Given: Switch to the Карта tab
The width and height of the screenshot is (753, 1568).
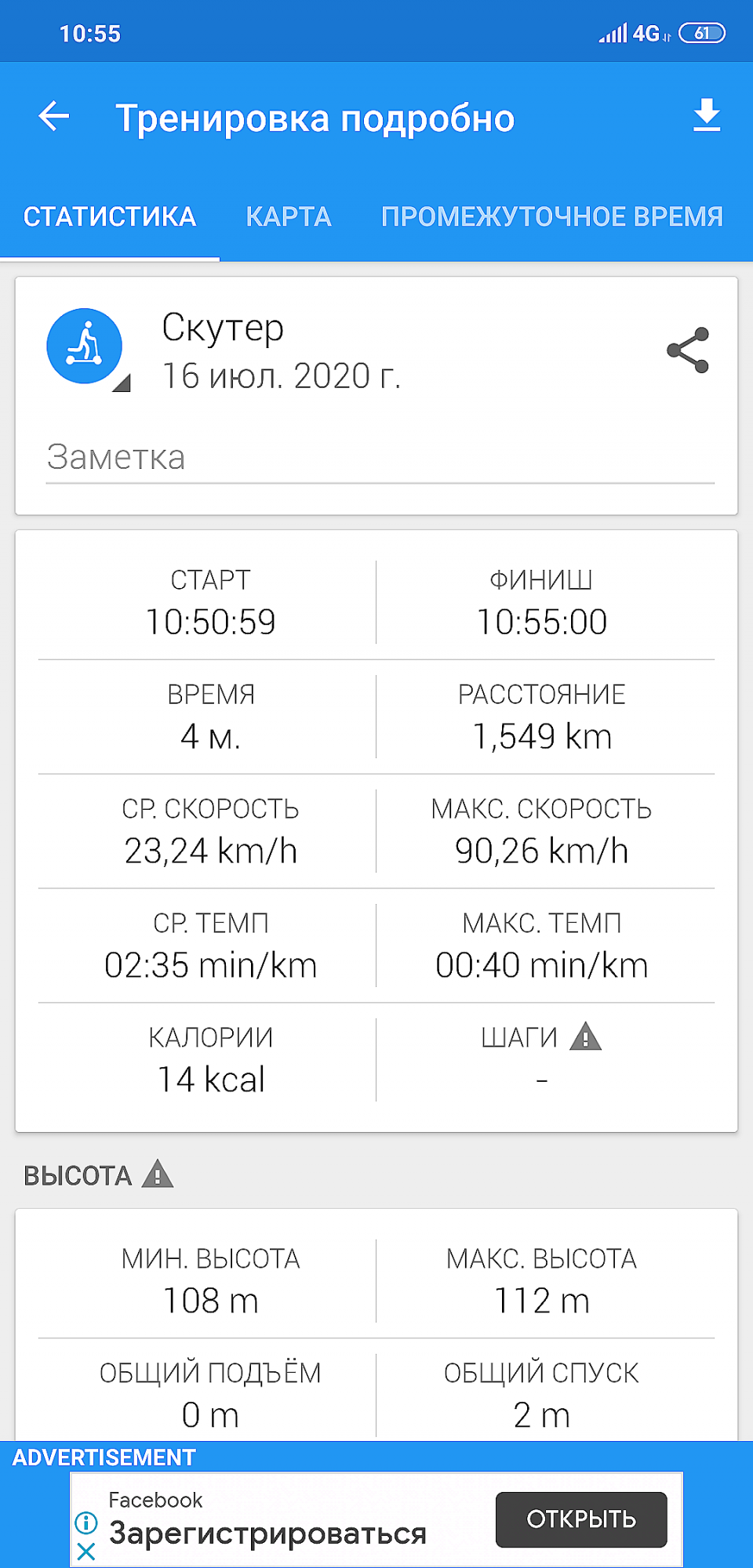Looking at the screenshot, I should click(x=289, y=216).
